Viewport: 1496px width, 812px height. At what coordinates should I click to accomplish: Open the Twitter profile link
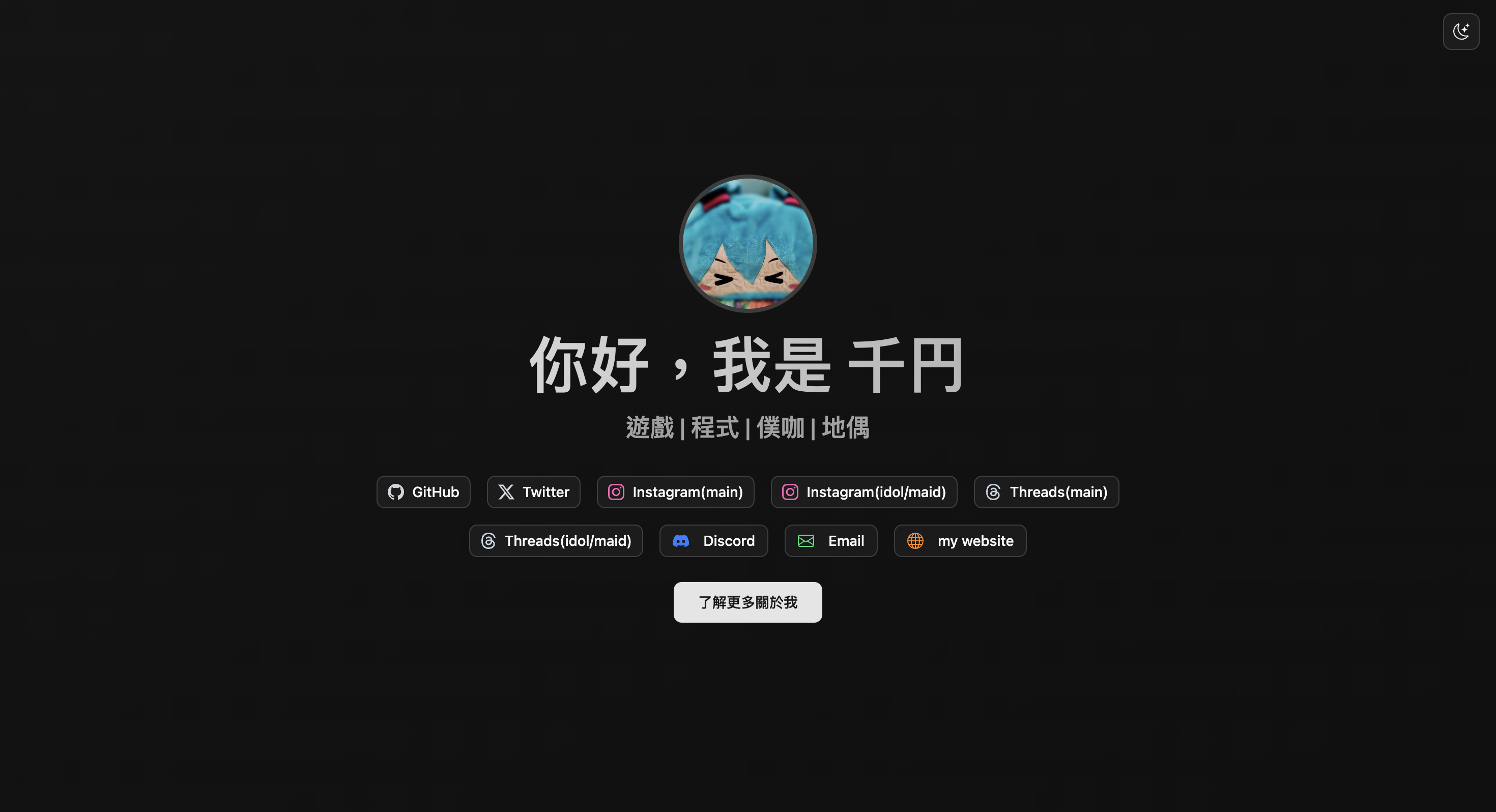pos(533,492)
